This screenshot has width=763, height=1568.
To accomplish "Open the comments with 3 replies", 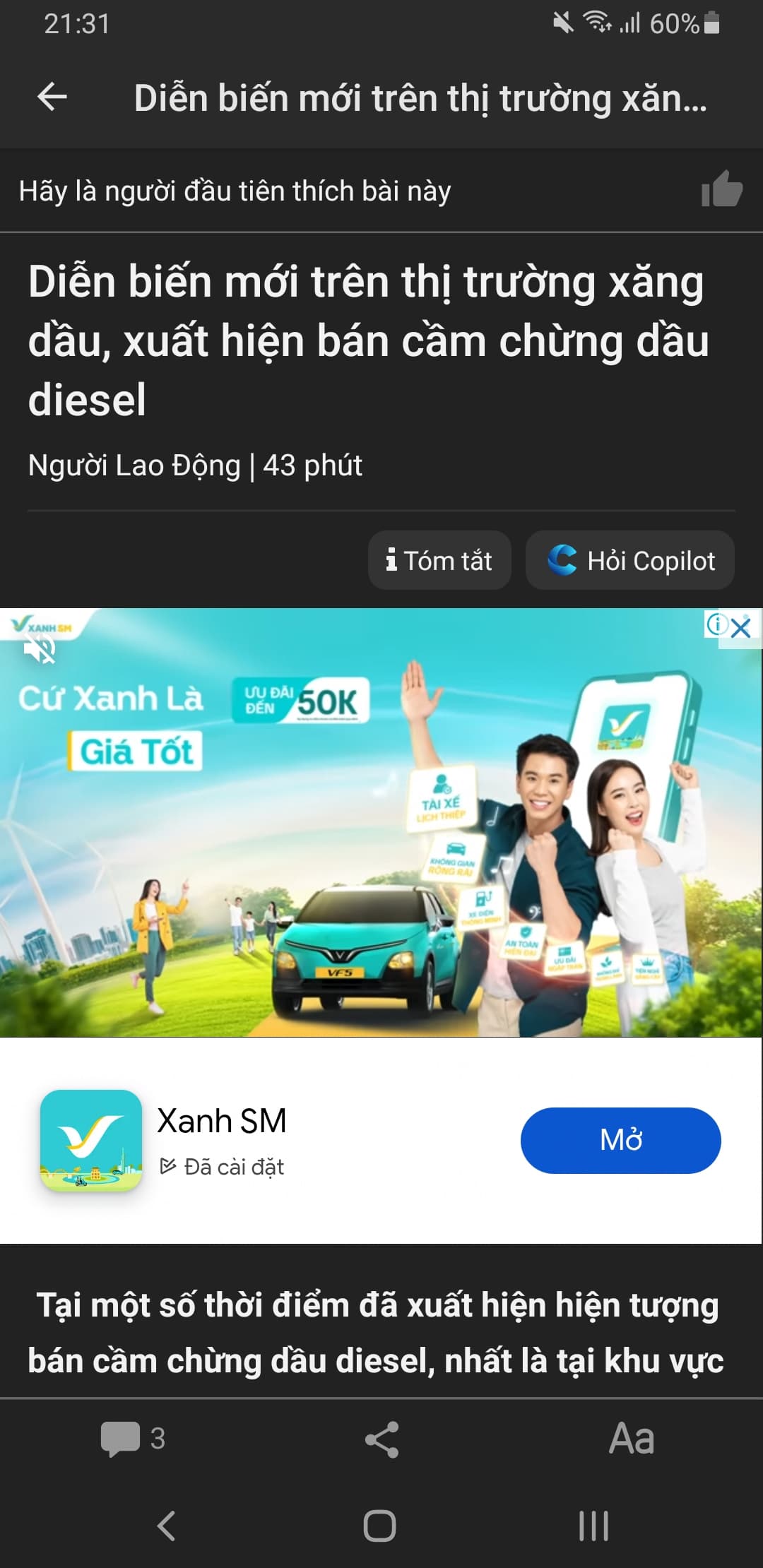I will tap(133, 1438).
